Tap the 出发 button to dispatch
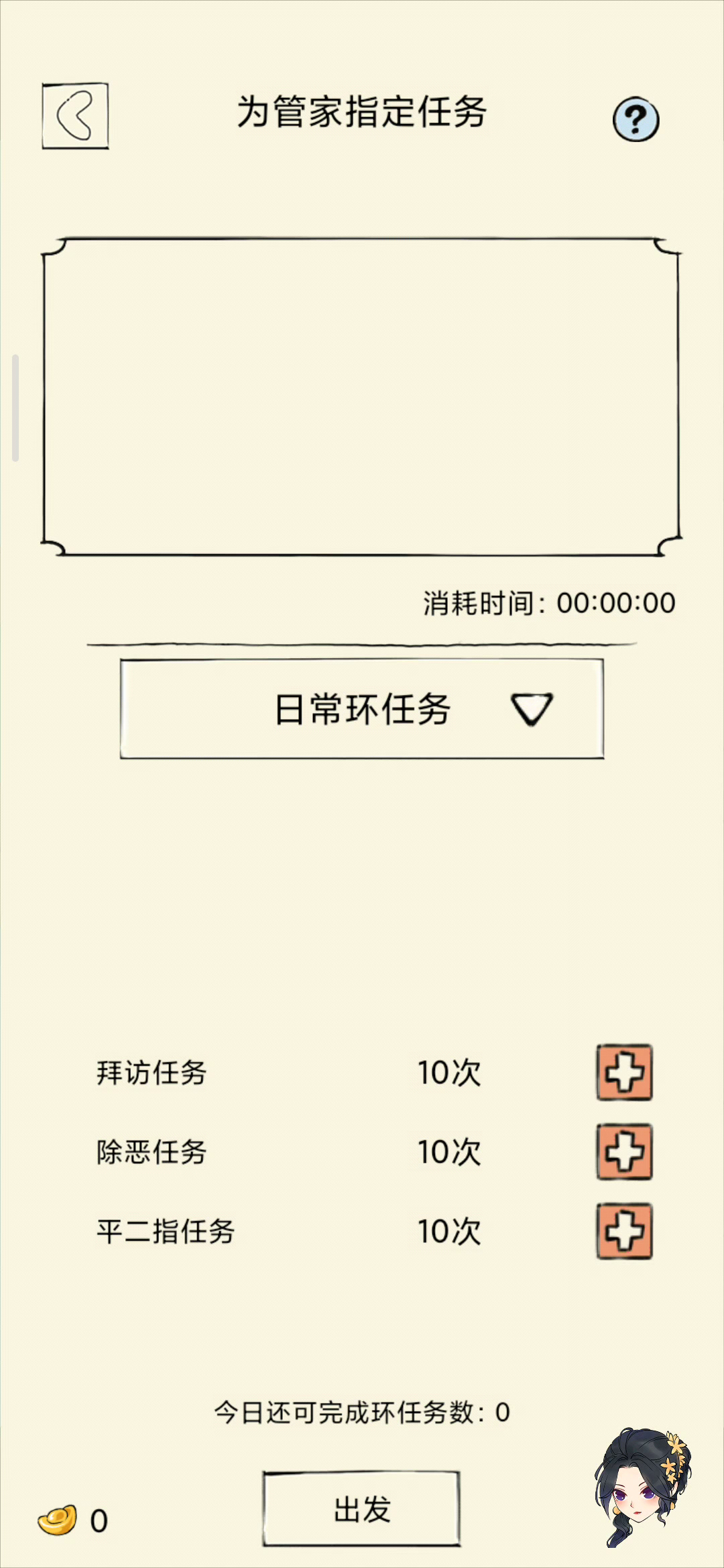The height and width of the screenshot is (1568, 724). coord(361,1509)
